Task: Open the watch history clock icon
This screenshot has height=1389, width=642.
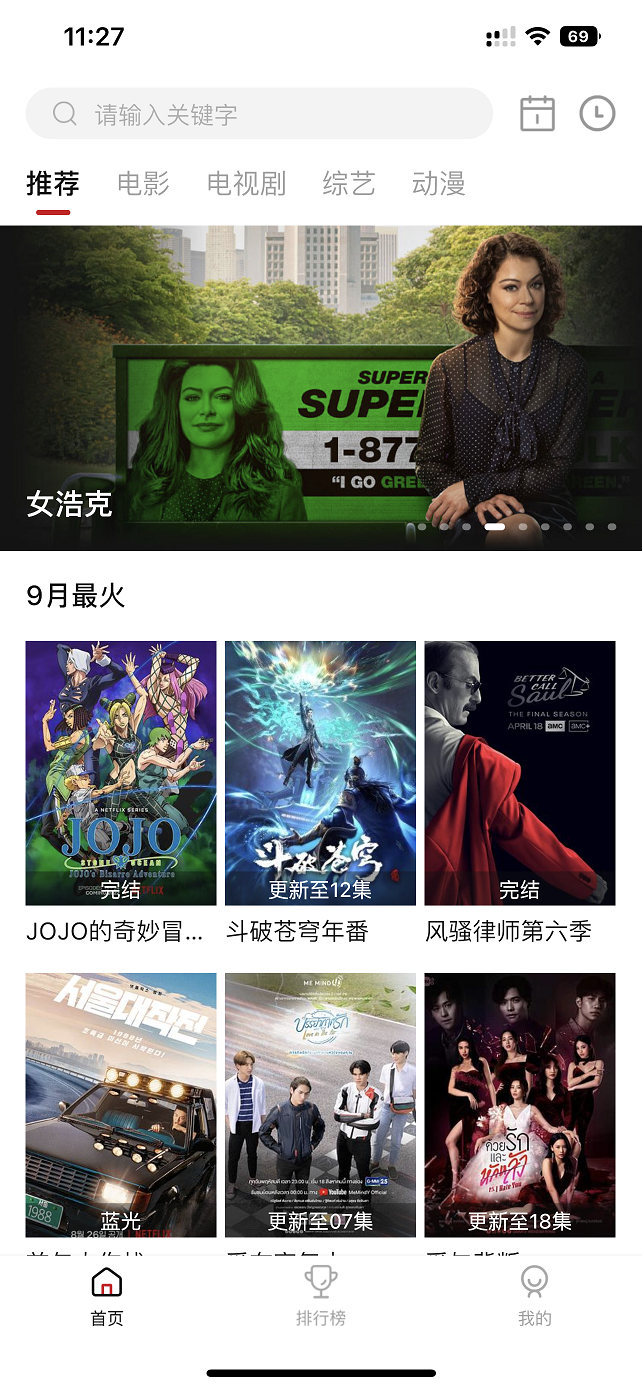Action: [x=597, y=113]
